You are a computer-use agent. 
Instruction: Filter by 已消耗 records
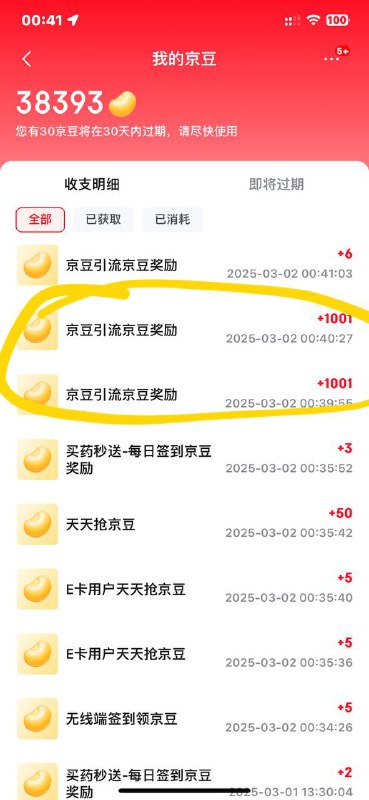[x=173, y=219]
